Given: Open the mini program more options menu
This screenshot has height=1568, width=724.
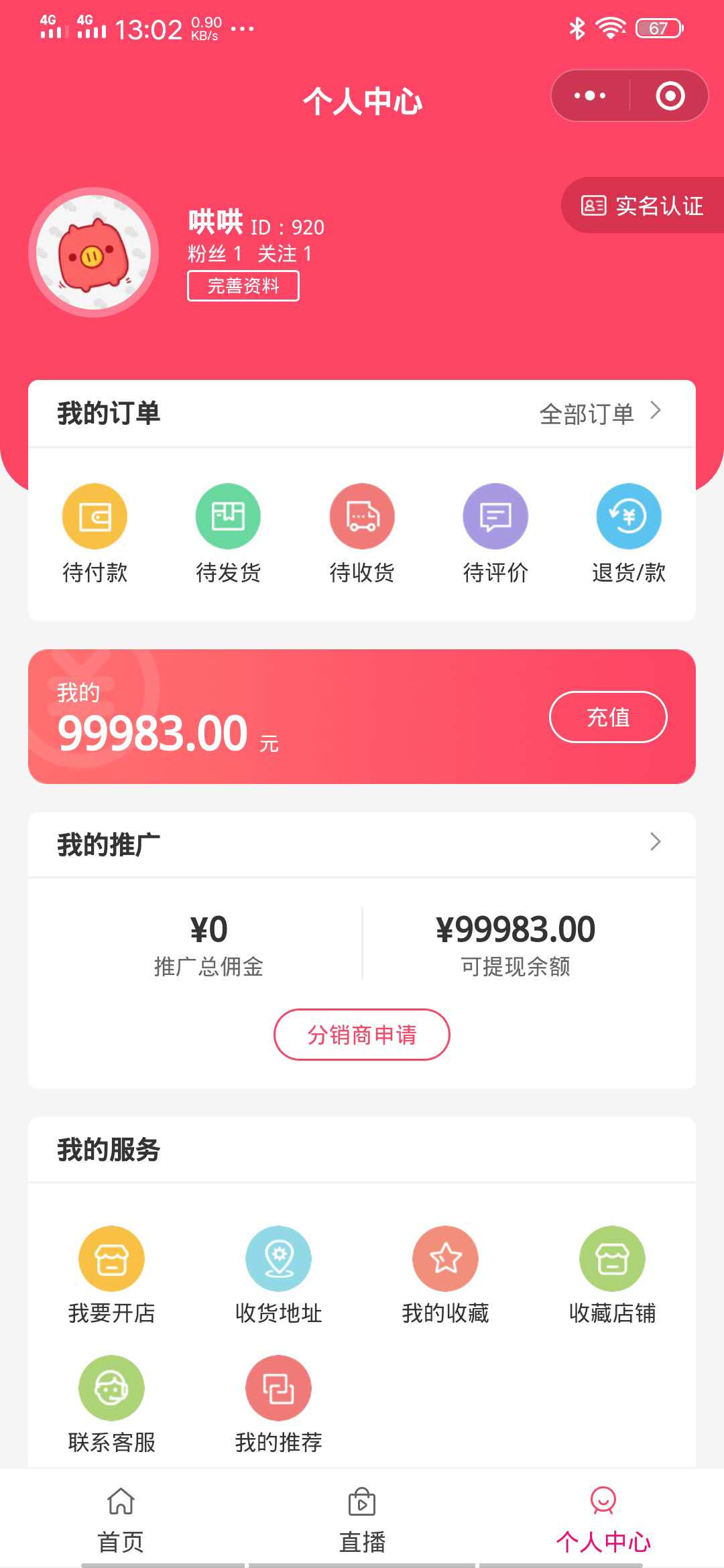Looking at the screenshot, I should (x=590, y=96).
